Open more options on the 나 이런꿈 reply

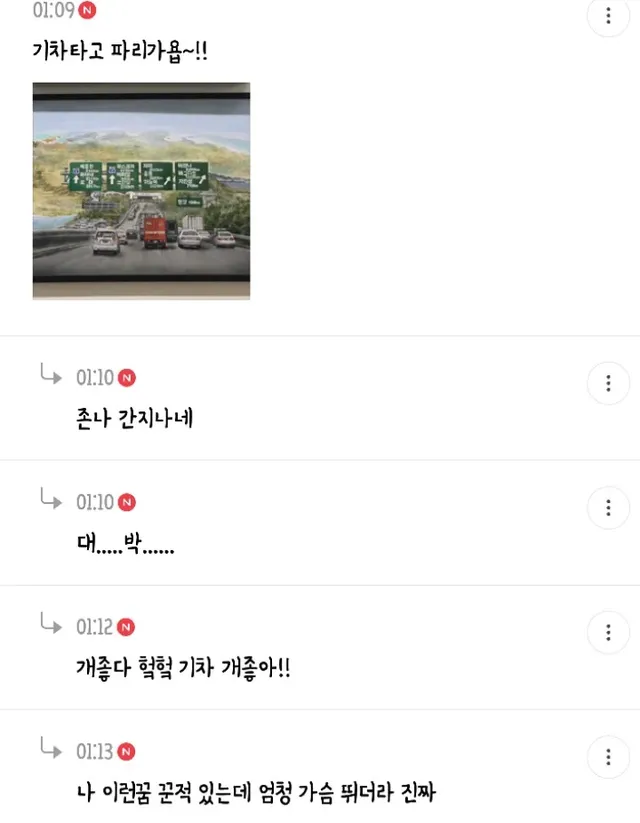[x=608, y=756]
